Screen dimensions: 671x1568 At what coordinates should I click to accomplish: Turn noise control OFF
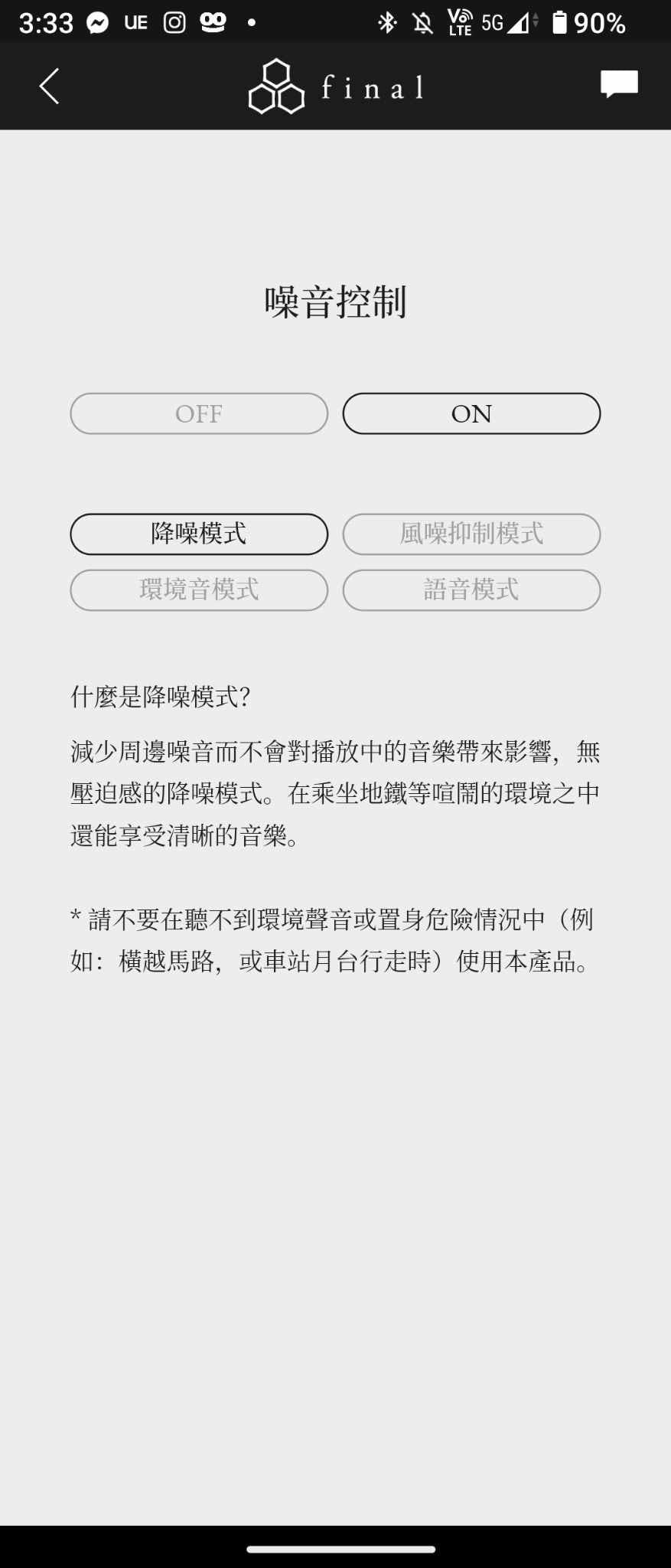coord(199,413)
